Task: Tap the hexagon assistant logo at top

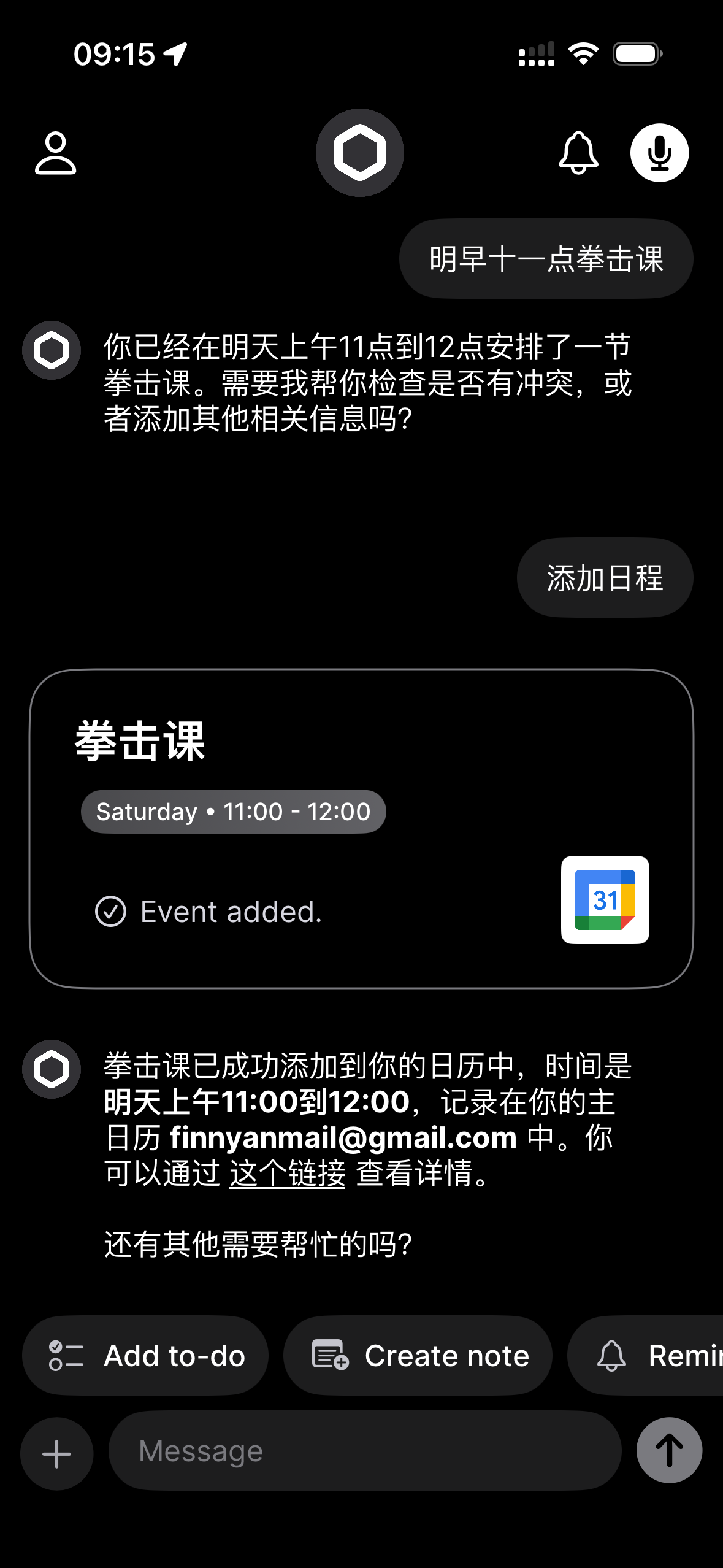Action: coord(360,153)
